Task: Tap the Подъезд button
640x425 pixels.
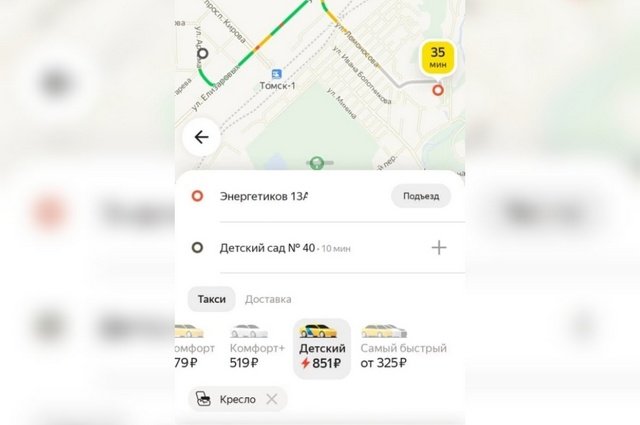Action: (x=420, y=196)
